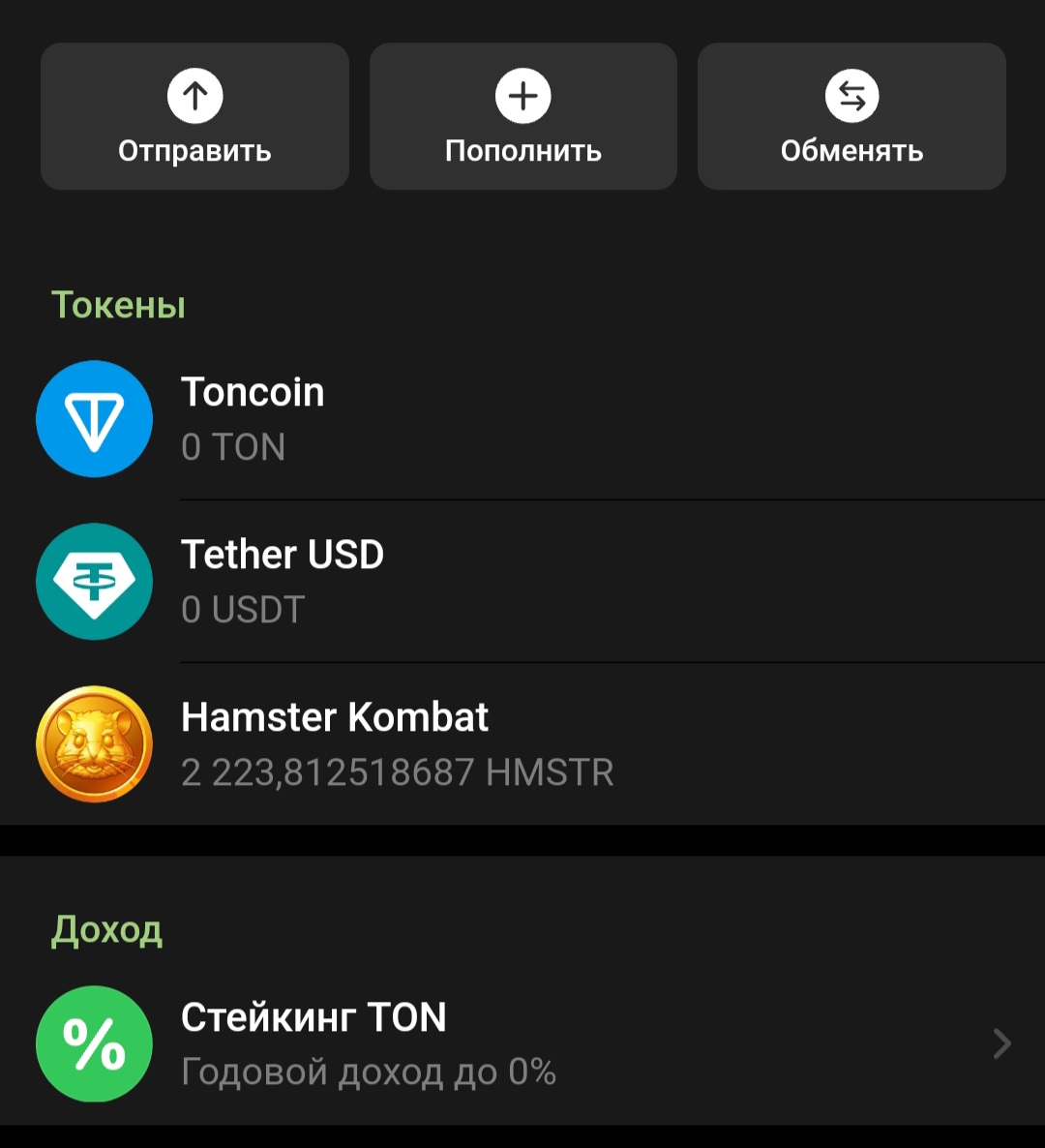Image resolution: width=1045 pixels, height=1148 pixels.
Task: Open Стейкинг TON staking option
Action: [x=522, y=1043]
